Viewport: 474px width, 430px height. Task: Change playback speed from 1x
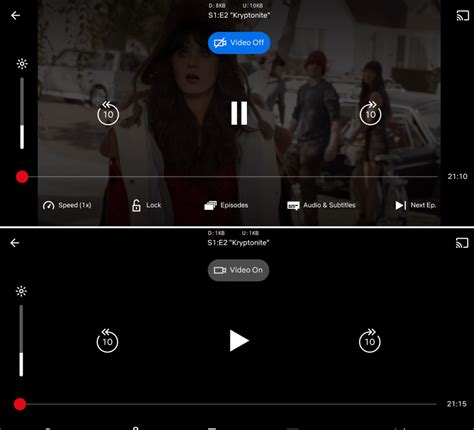pos(67,205)
